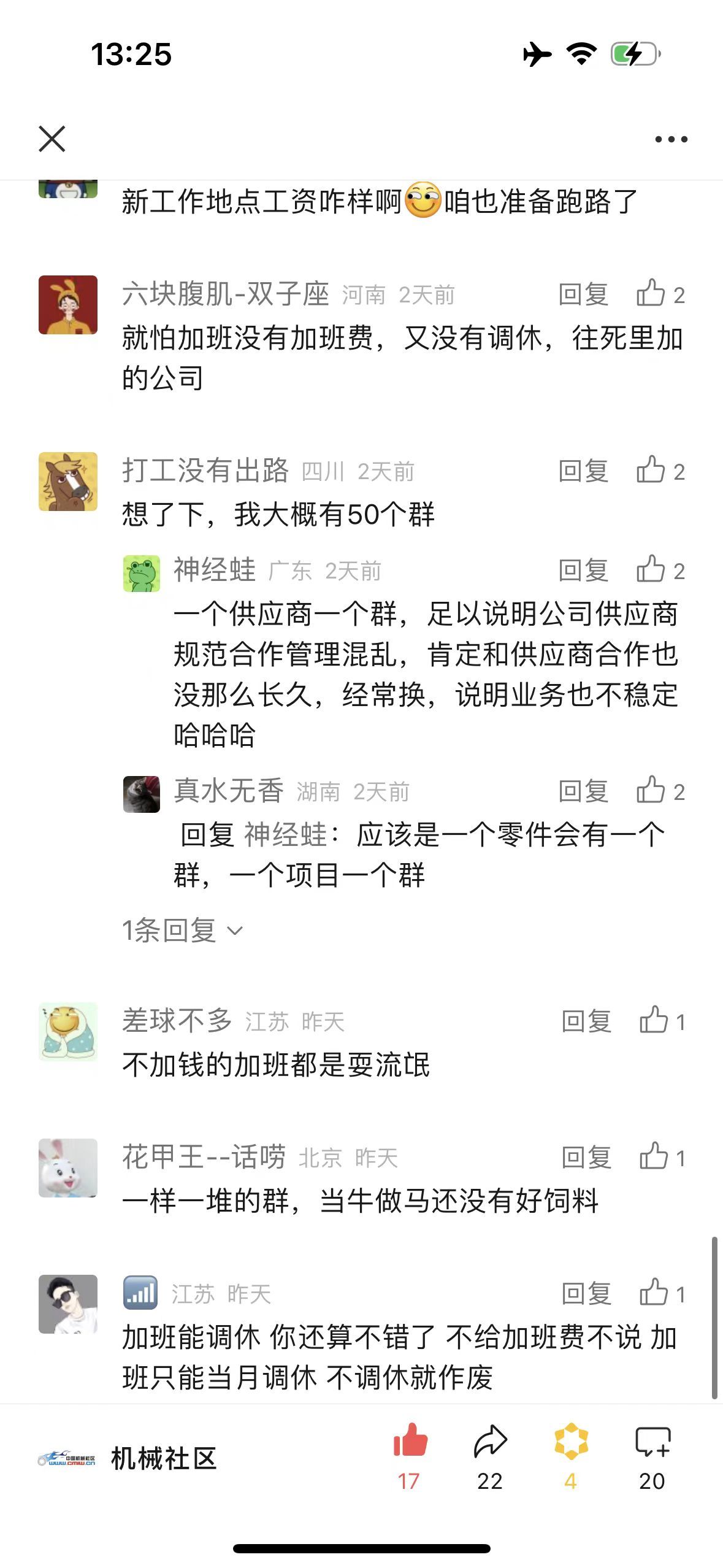
Task: Open the three-dot overflow menu
Action: pos(671,139)
